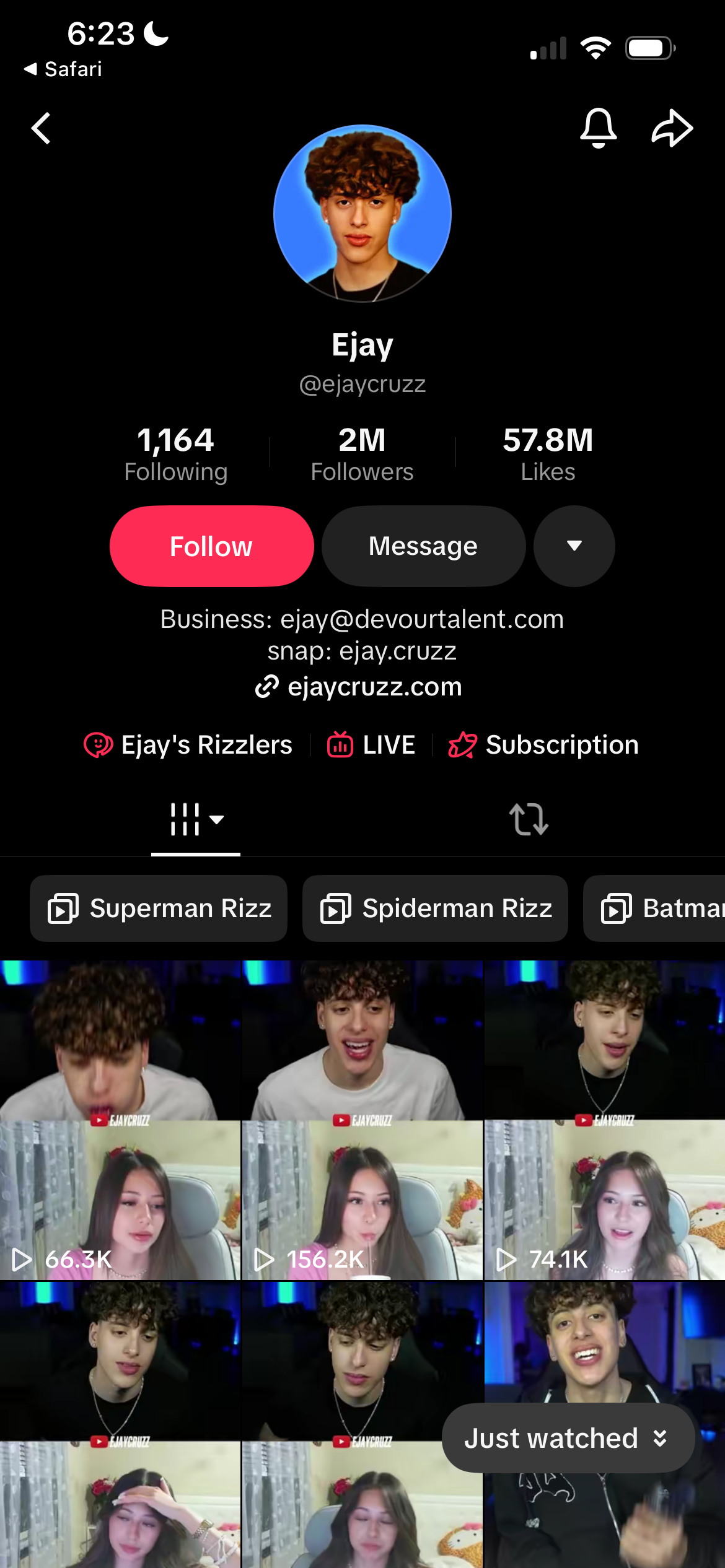View the Subscription option
Screen dimensions: 725x1568
coord(543,745)
